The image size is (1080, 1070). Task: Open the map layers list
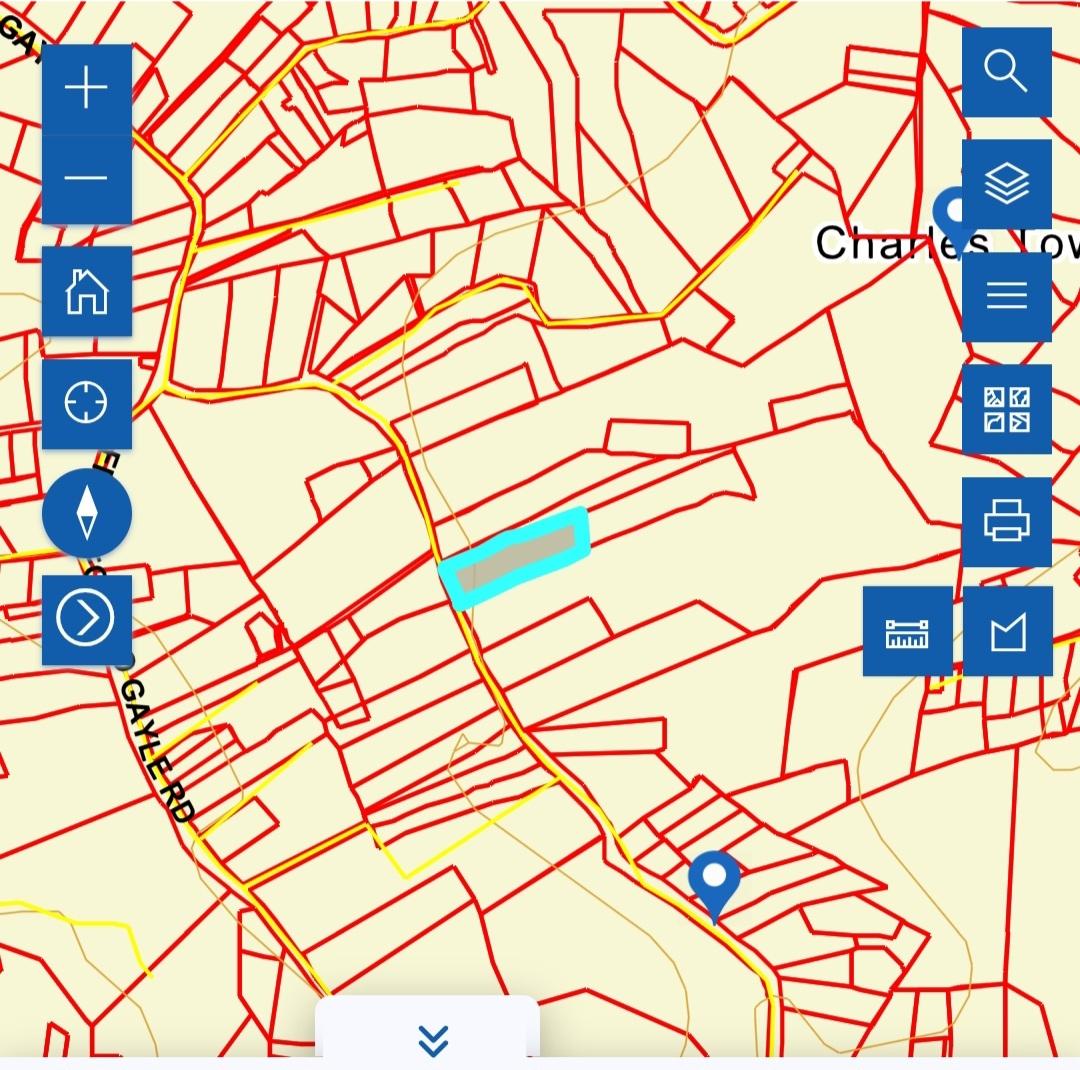1006,184
